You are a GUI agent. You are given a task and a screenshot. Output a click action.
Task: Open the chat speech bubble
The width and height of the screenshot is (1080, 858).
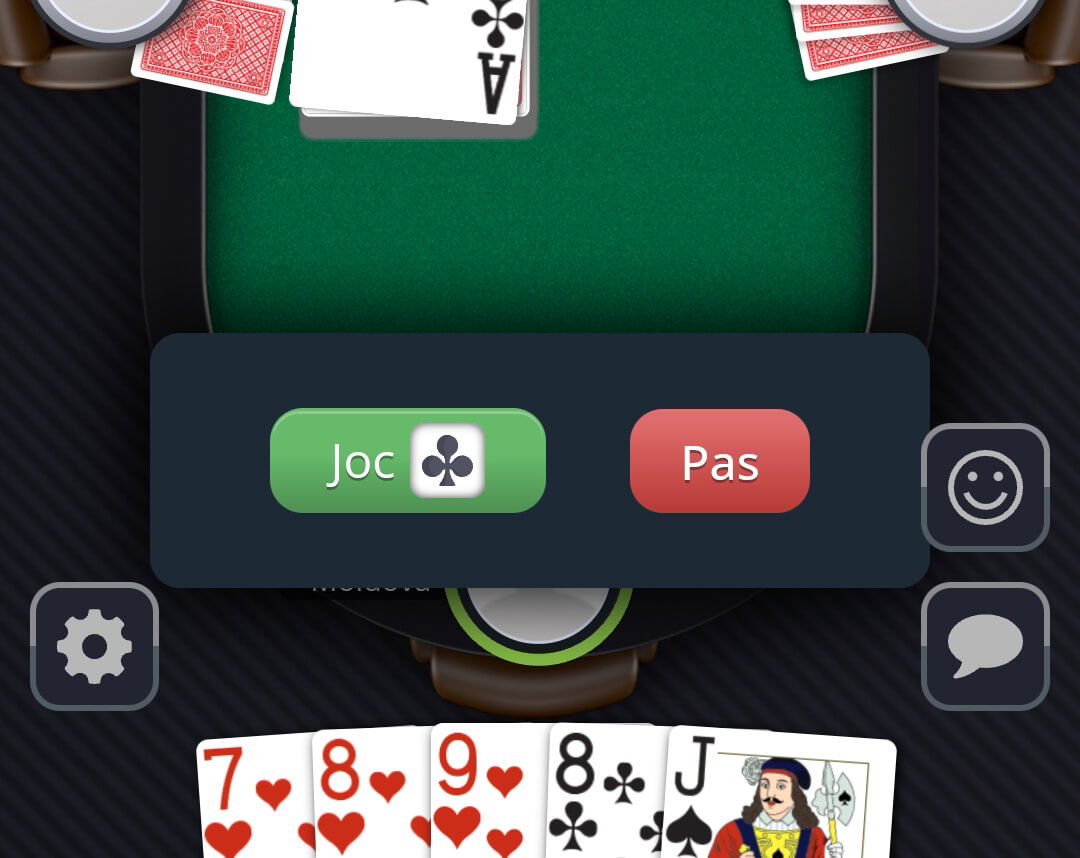(984, 646)
